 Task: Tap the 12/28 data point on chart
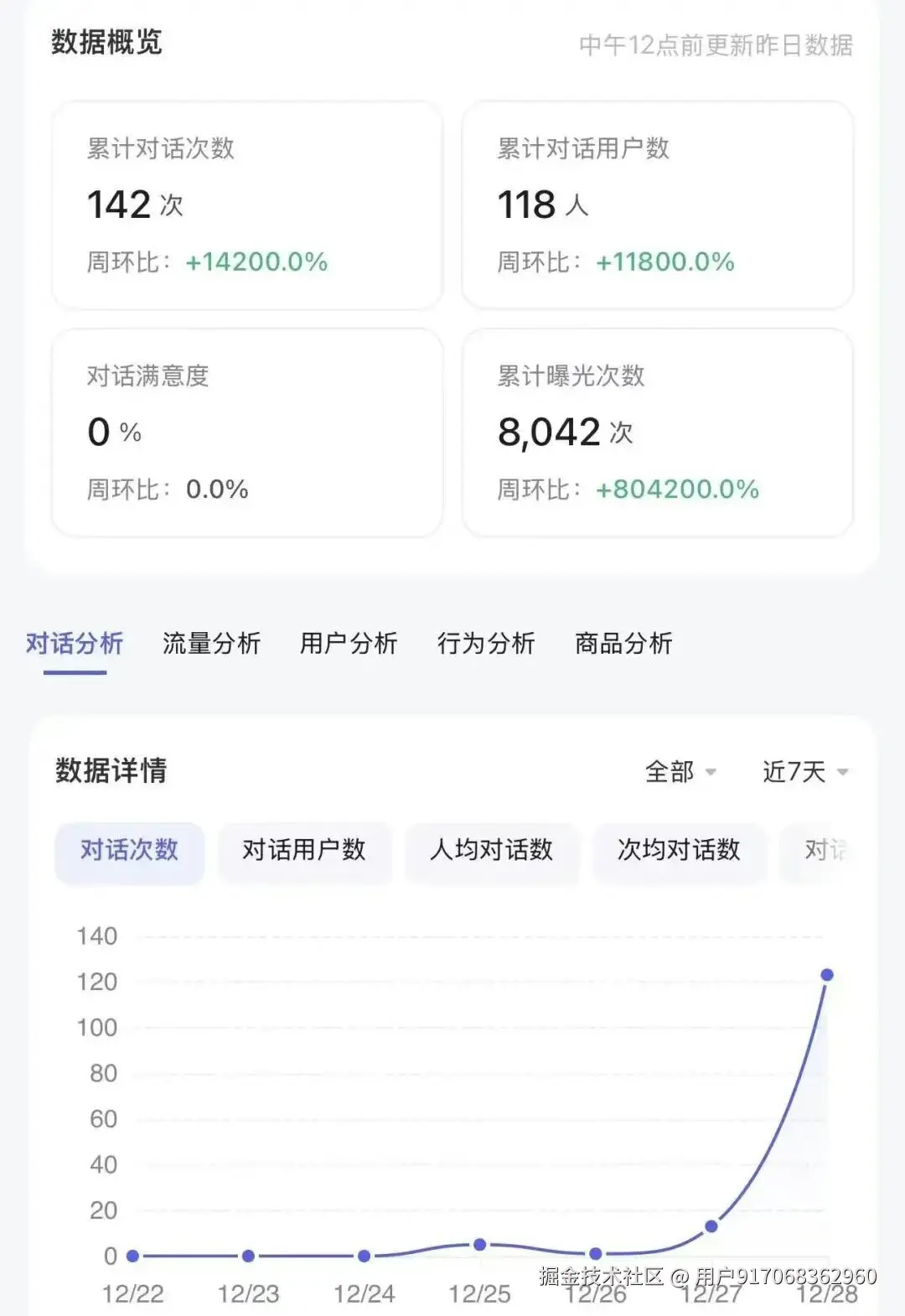point(827,975)
